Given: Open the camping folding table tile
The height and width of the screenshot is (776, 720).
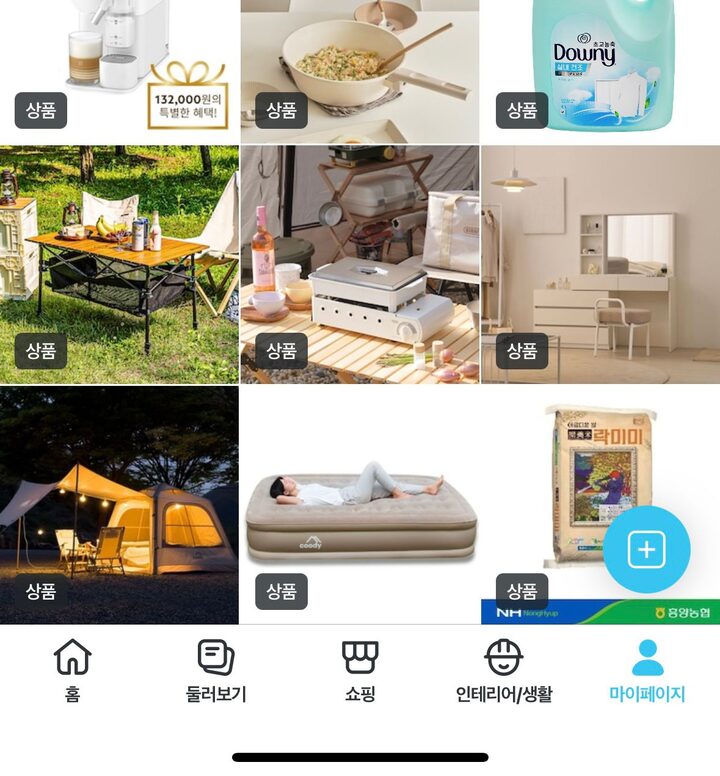Looking at the screenshot, I should 119,264.
